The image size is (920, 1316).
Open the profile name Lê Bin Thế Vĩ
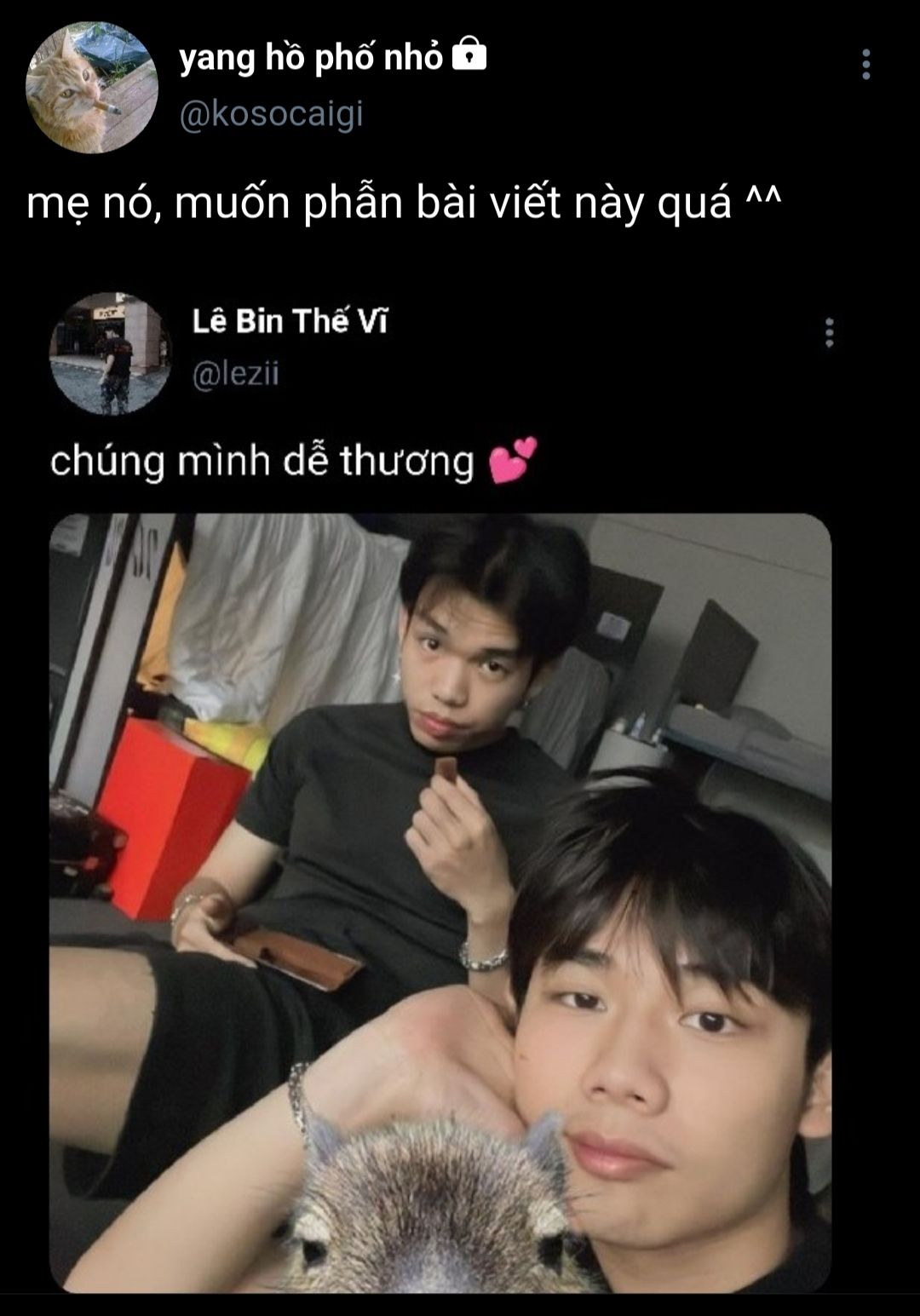click(290, 322)
